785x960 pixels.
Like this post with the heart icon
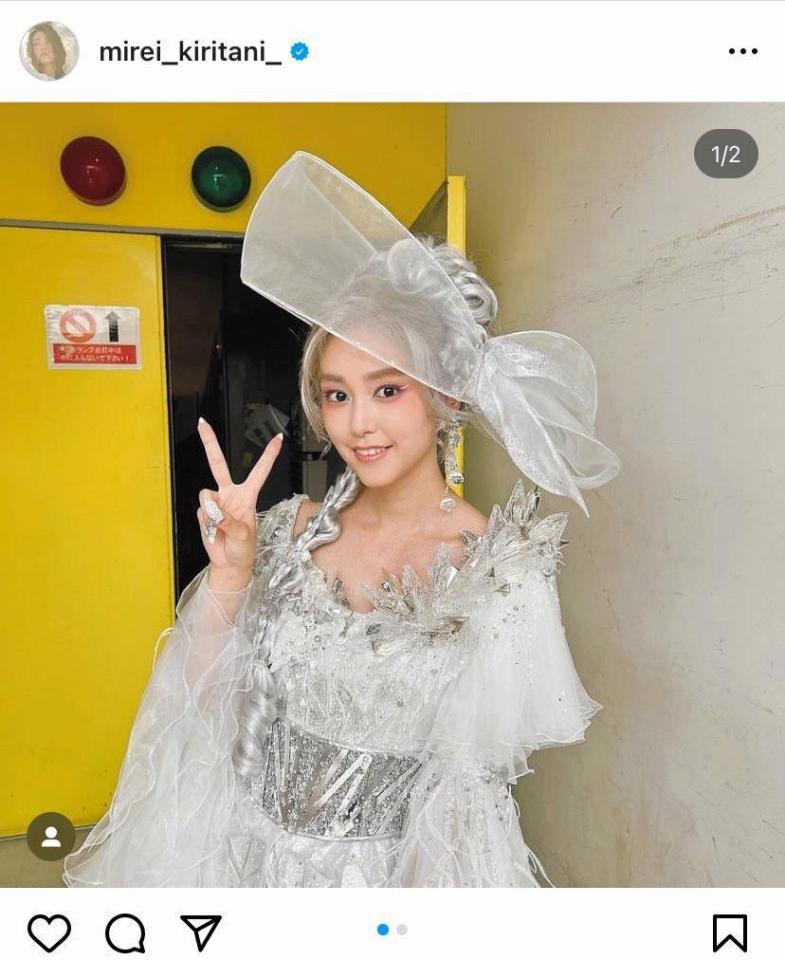[49, 932]
